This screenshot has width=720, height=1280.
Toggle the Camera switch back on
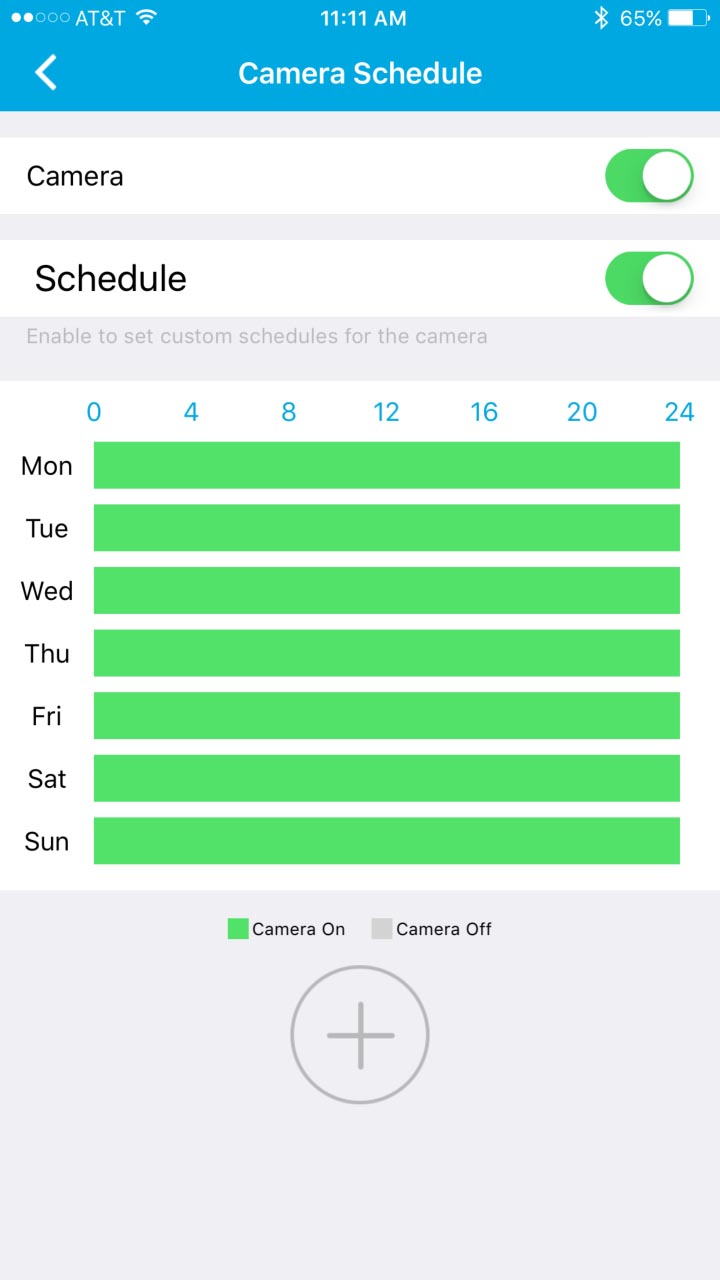649,175
